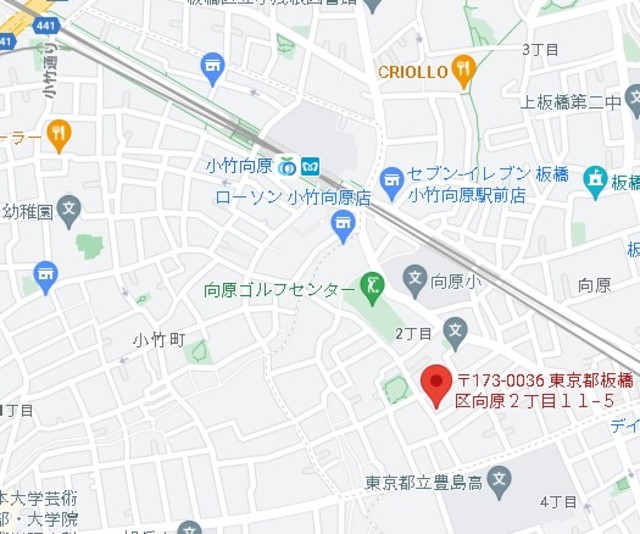Open the ローソン 小竹向原店 store pin
Image resolution: width=640 pixels, height=534 pixels.
pos(343,224)
